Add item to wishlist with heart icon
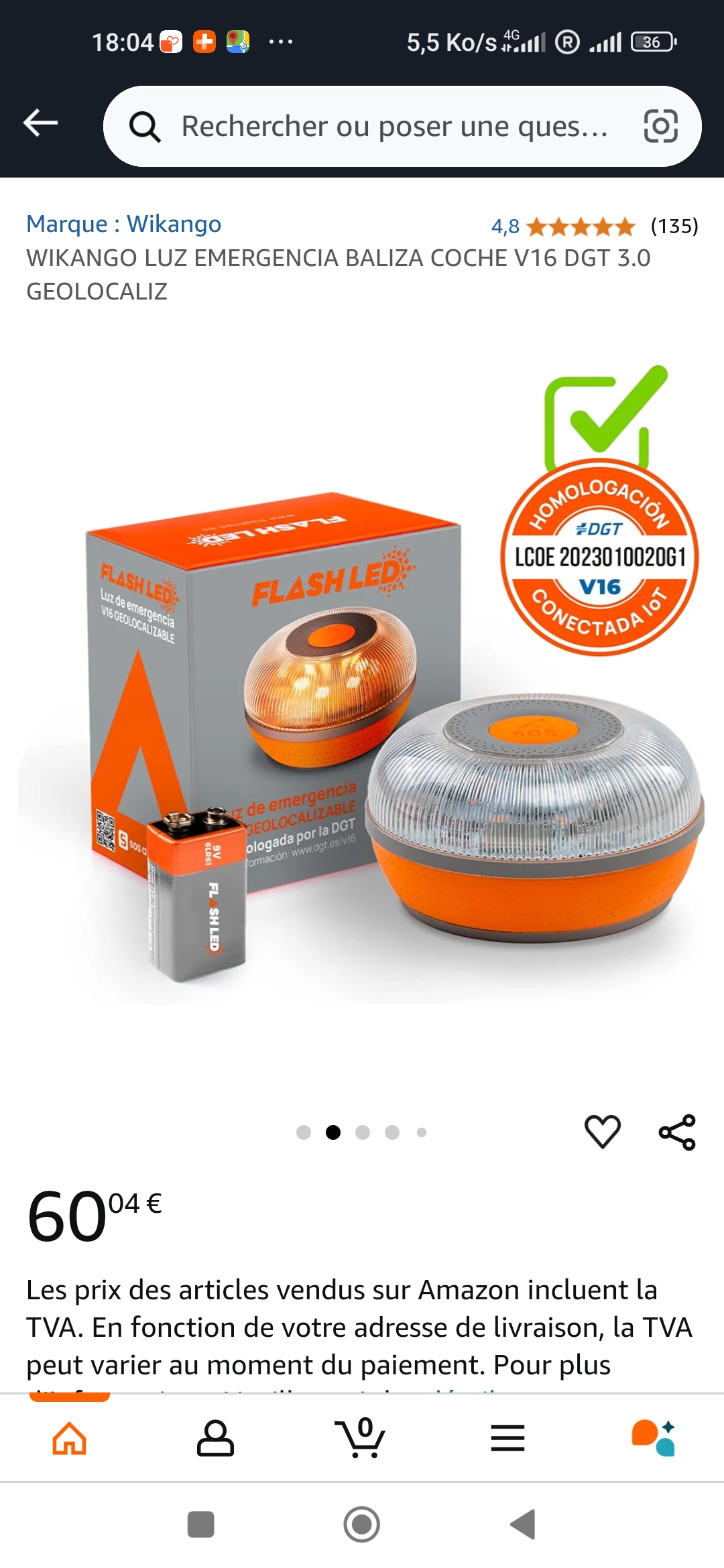Screen dimensions: 724x1568 point(603,1132)
